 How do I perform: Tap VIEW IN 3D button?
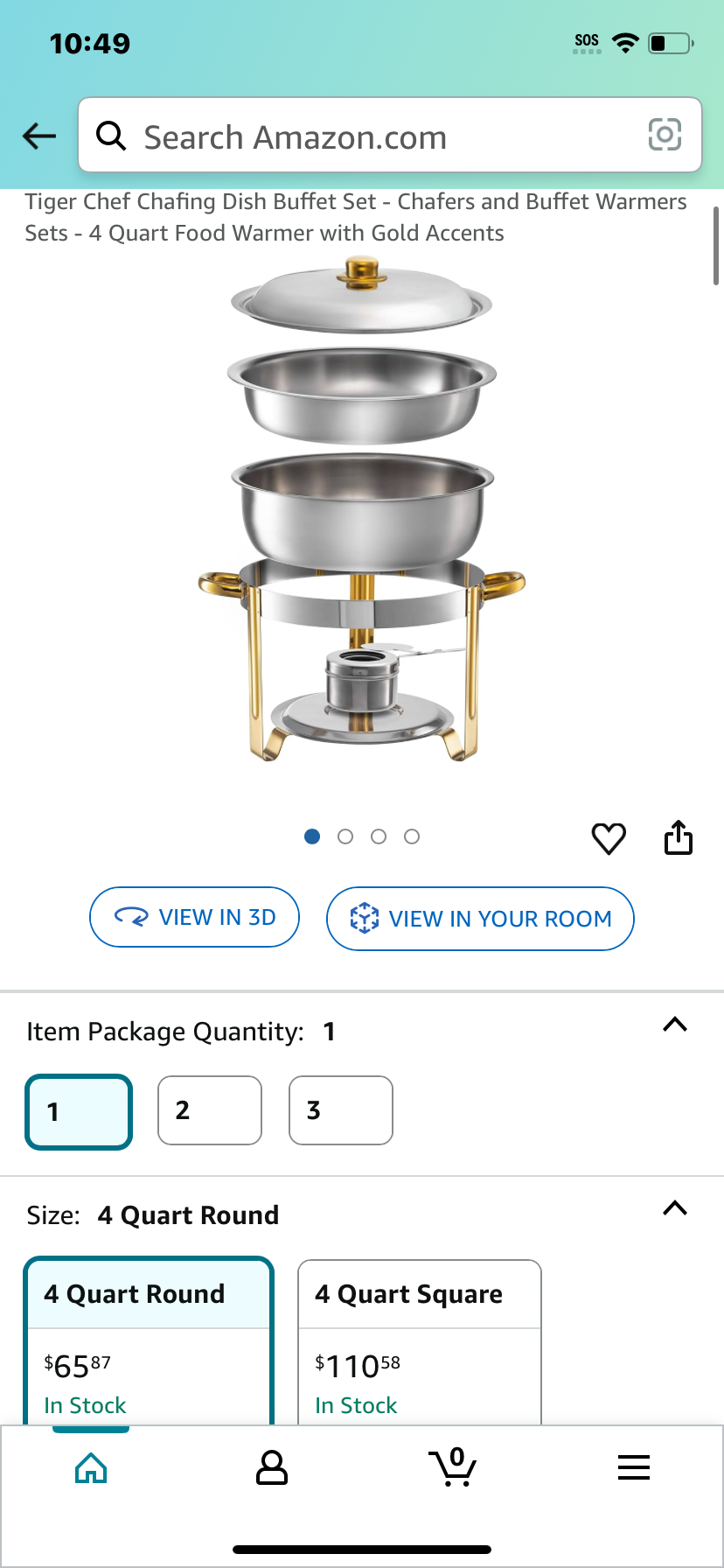tap(195, 917)
